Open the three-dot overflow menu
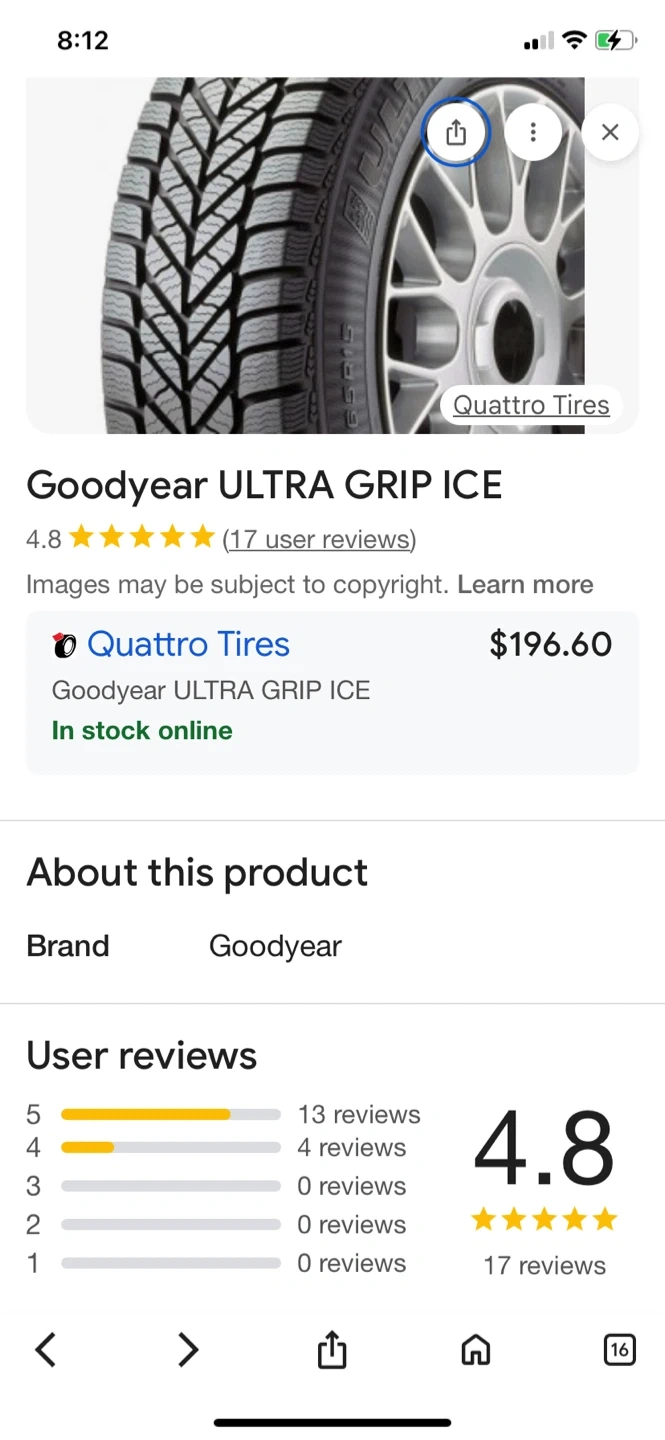665x1440 pixels. click(533, 132)
